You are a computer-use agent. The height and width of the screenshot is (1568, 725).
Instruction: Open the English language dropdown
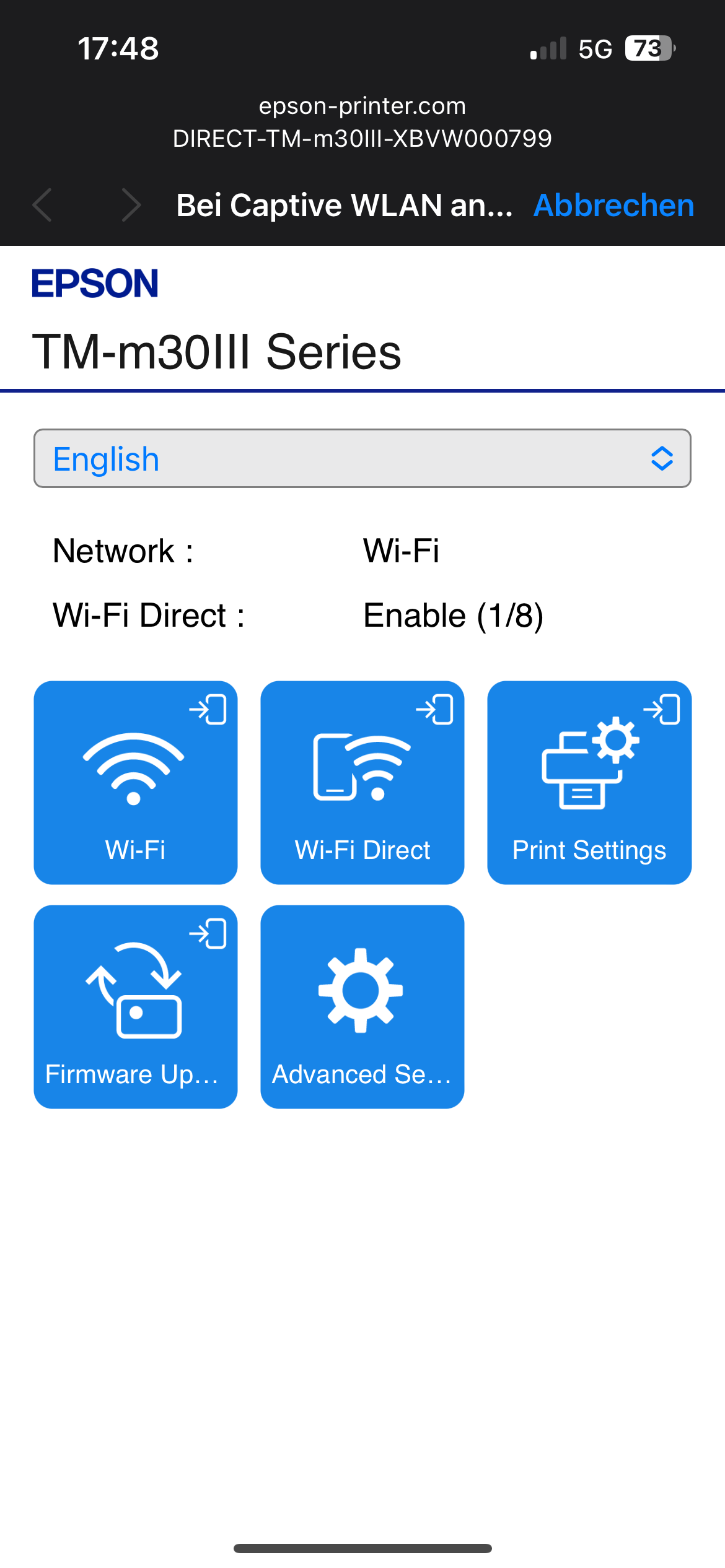362,458
